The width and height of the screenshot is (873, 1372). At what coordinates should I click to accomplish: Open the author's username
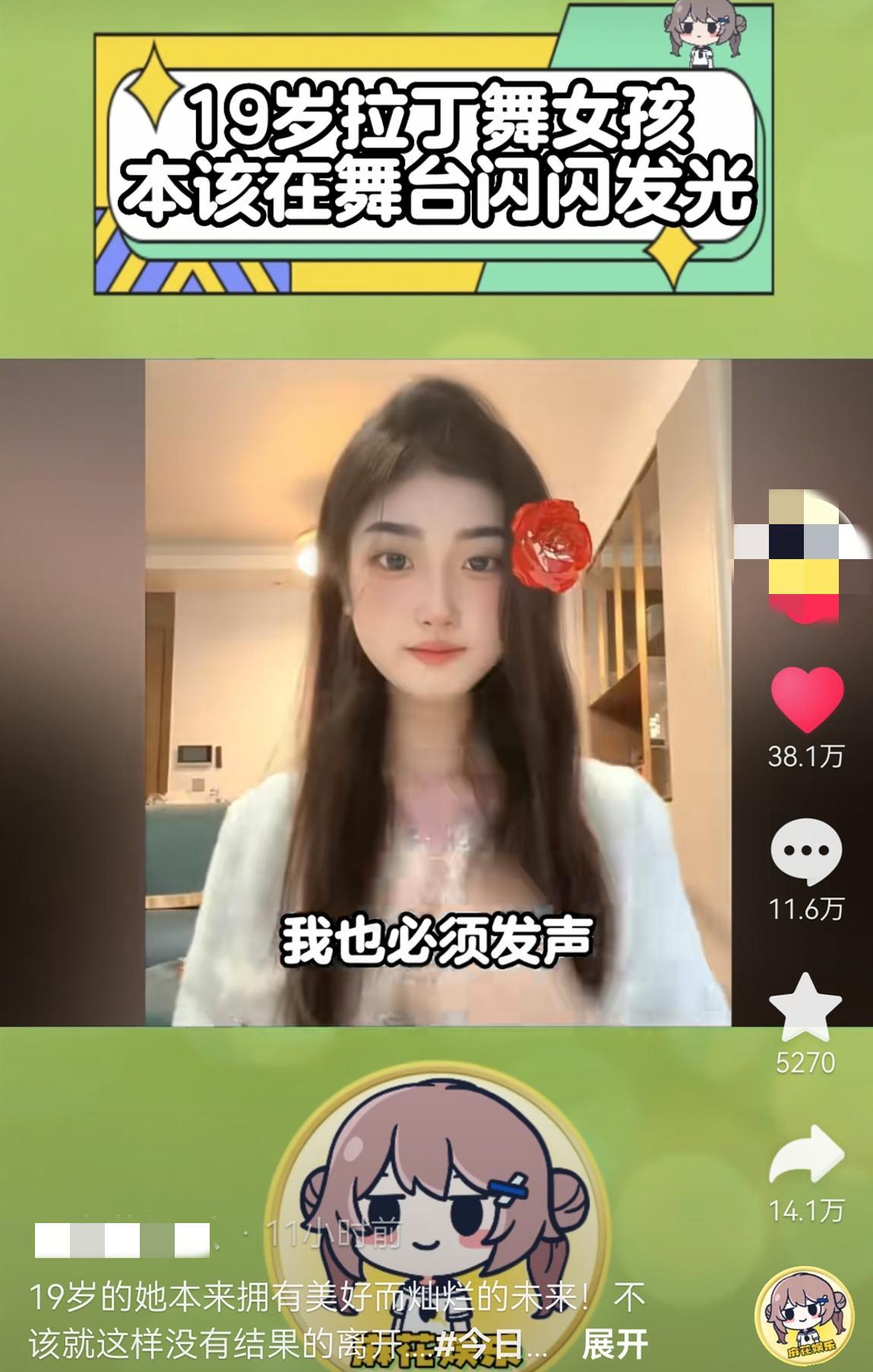click(122, 1240)
